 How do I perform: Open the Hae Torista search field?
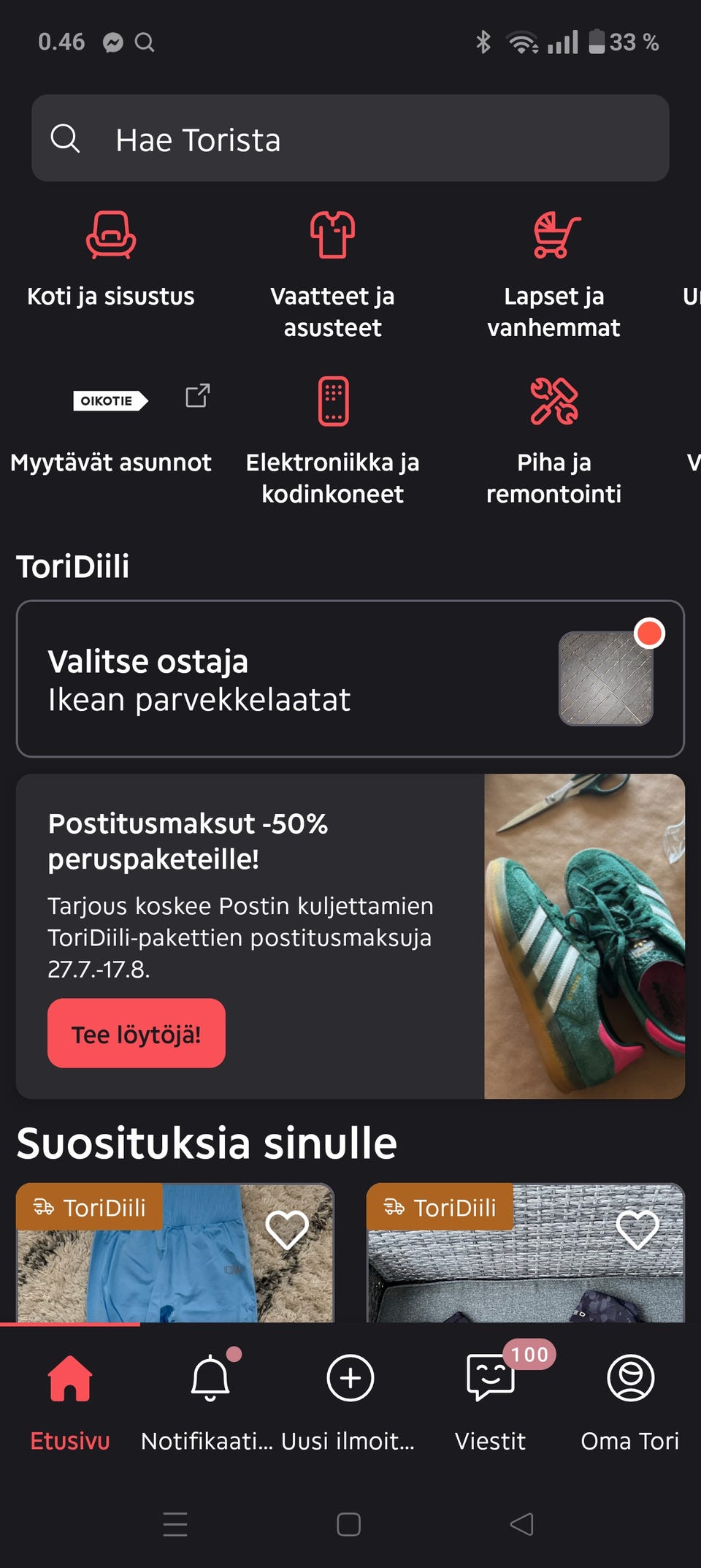pyautogui.click(x=350, y=139)
